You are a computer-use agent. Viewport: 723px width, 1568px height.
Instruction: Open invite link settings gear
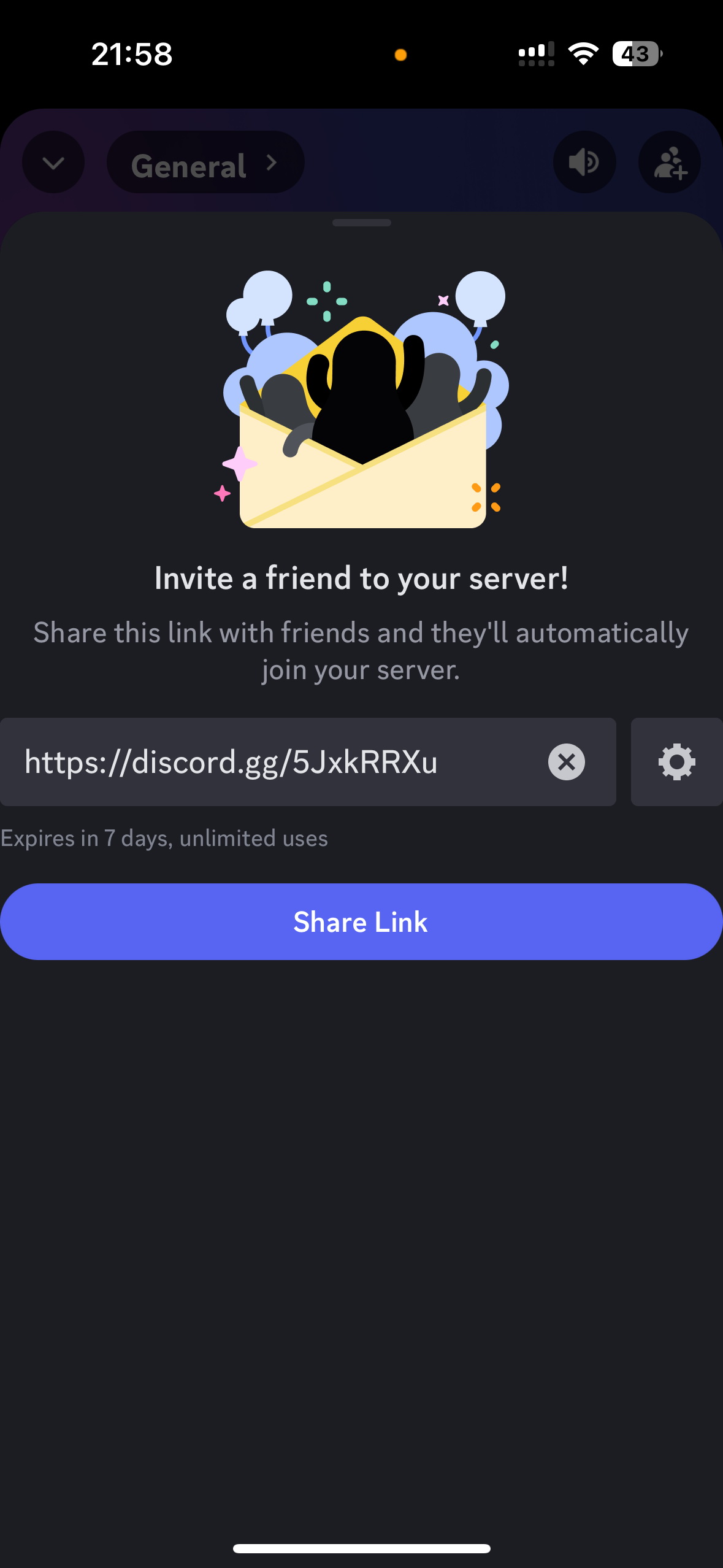click(676, 762)
